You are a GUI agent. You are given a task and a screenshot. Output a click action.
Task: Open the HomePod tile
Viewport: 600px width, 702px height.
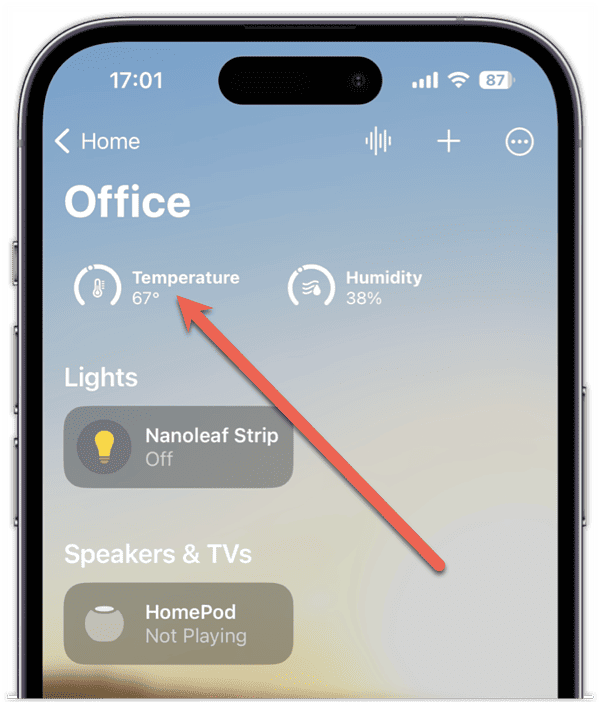tap(178, 623)
